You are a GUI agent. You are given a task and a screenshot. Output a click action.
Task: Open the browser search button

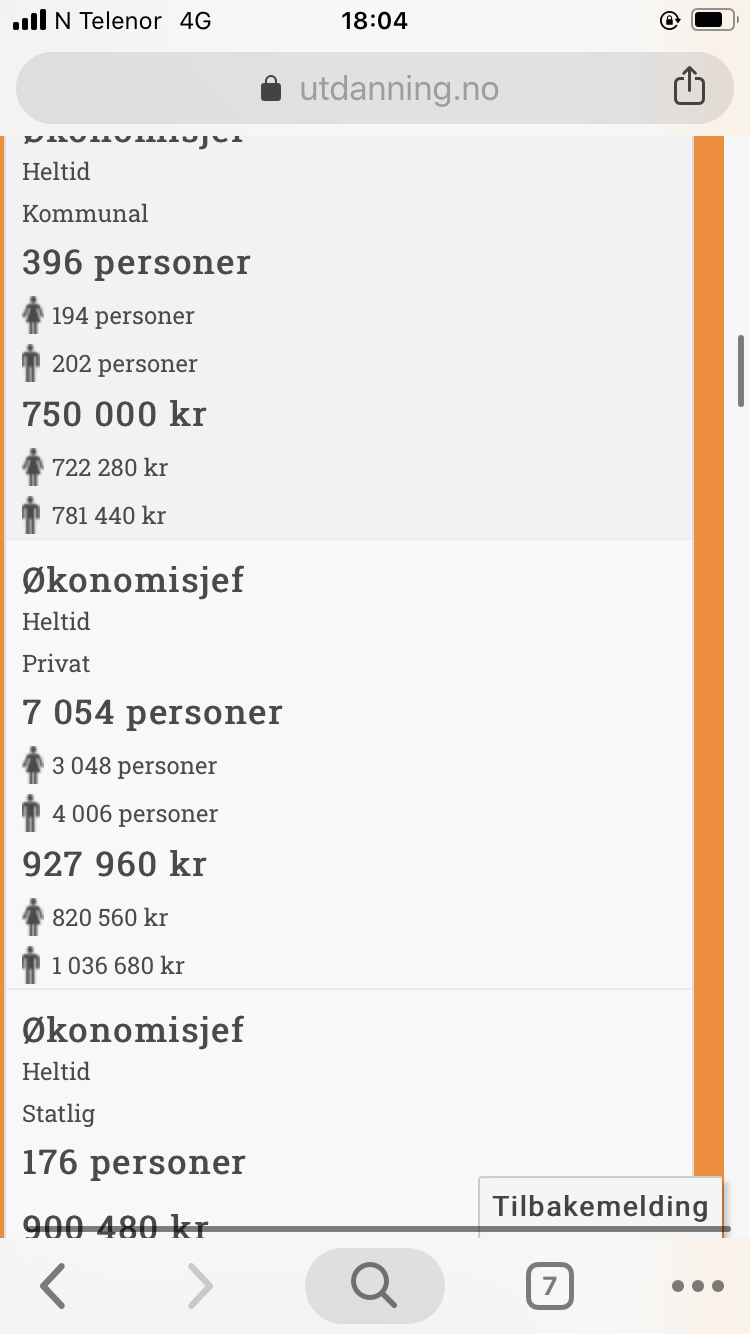(x=375, y=1286)
